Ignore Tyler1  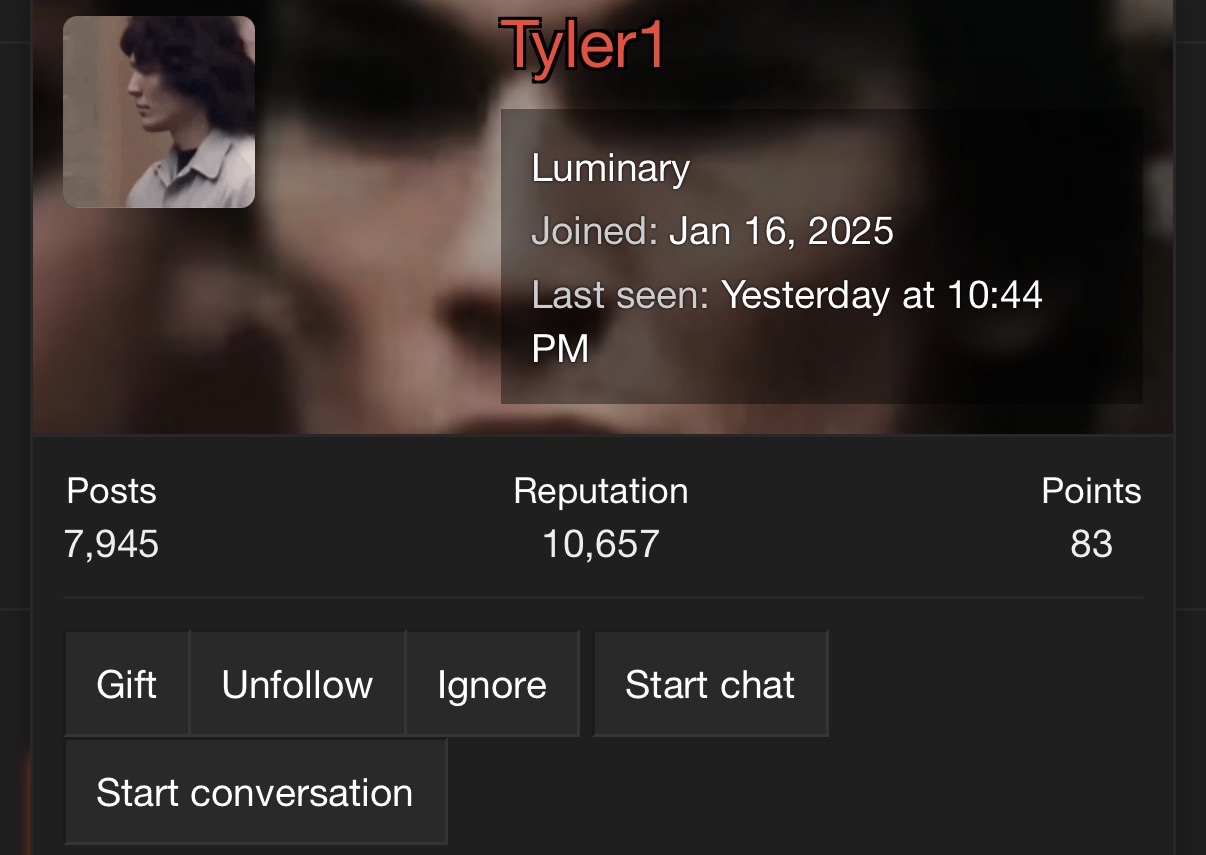pos(492,685)
